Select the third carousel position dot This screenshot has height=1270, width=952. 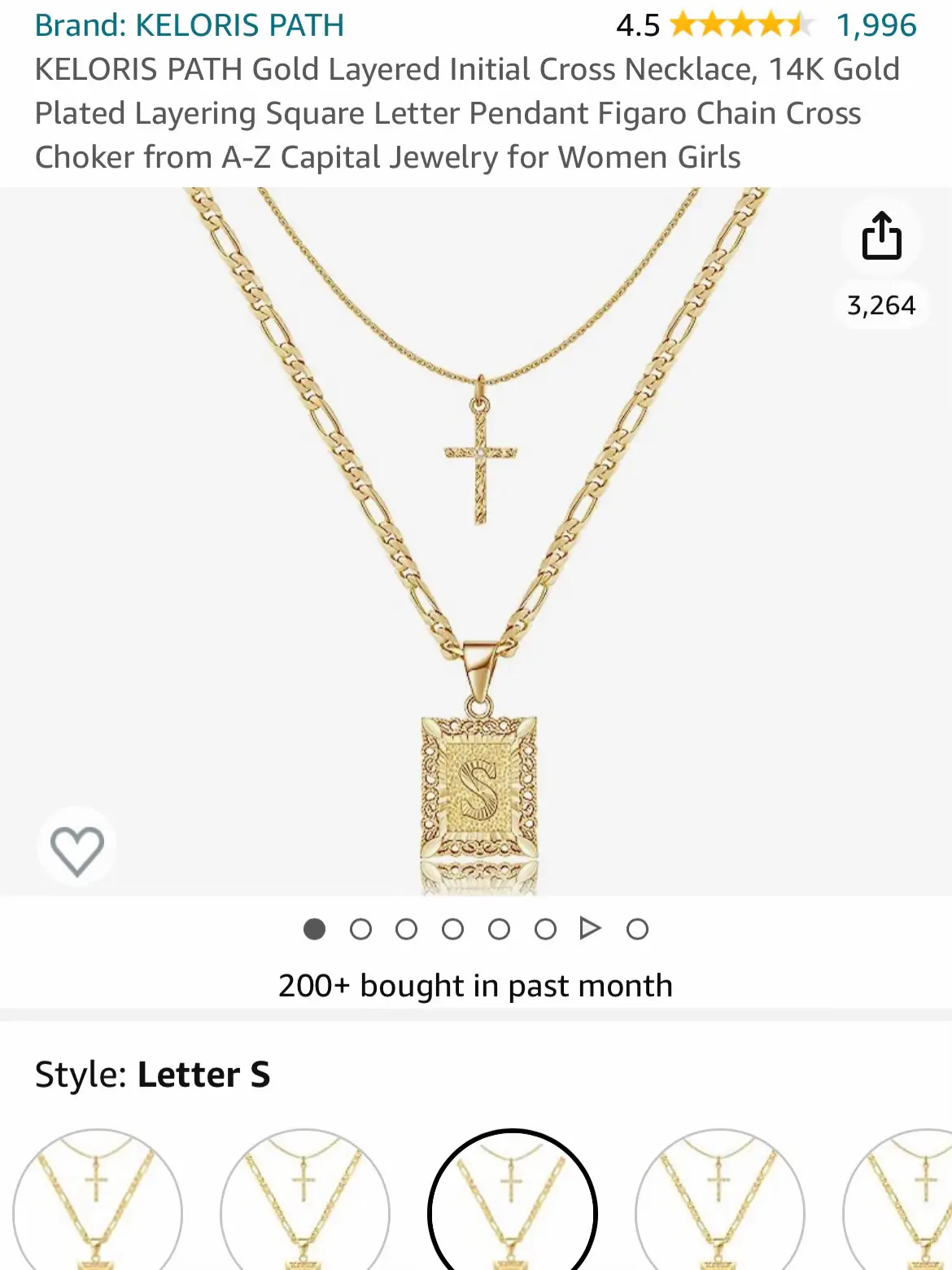[405, 928]
